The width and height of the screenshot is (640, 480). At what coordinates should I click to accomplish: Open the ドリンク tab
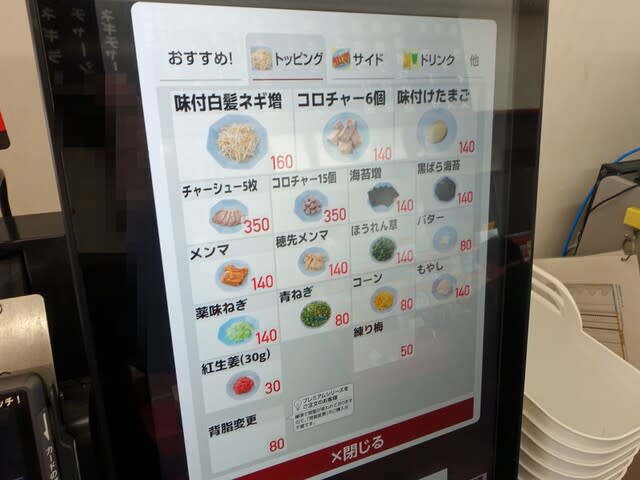coord(428,60)
